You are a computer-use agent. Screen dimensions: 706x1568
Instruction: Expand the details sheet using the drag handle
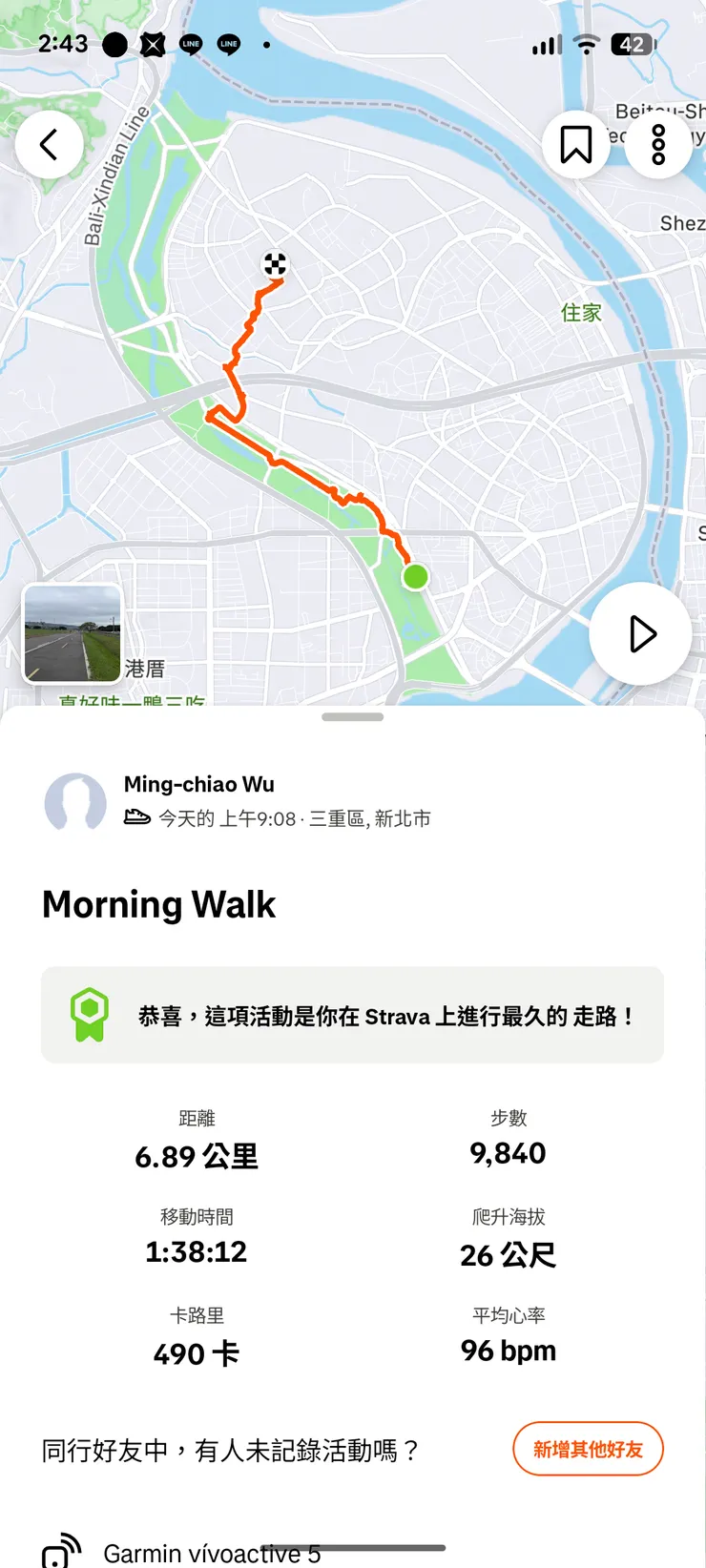tap(353, 715)
